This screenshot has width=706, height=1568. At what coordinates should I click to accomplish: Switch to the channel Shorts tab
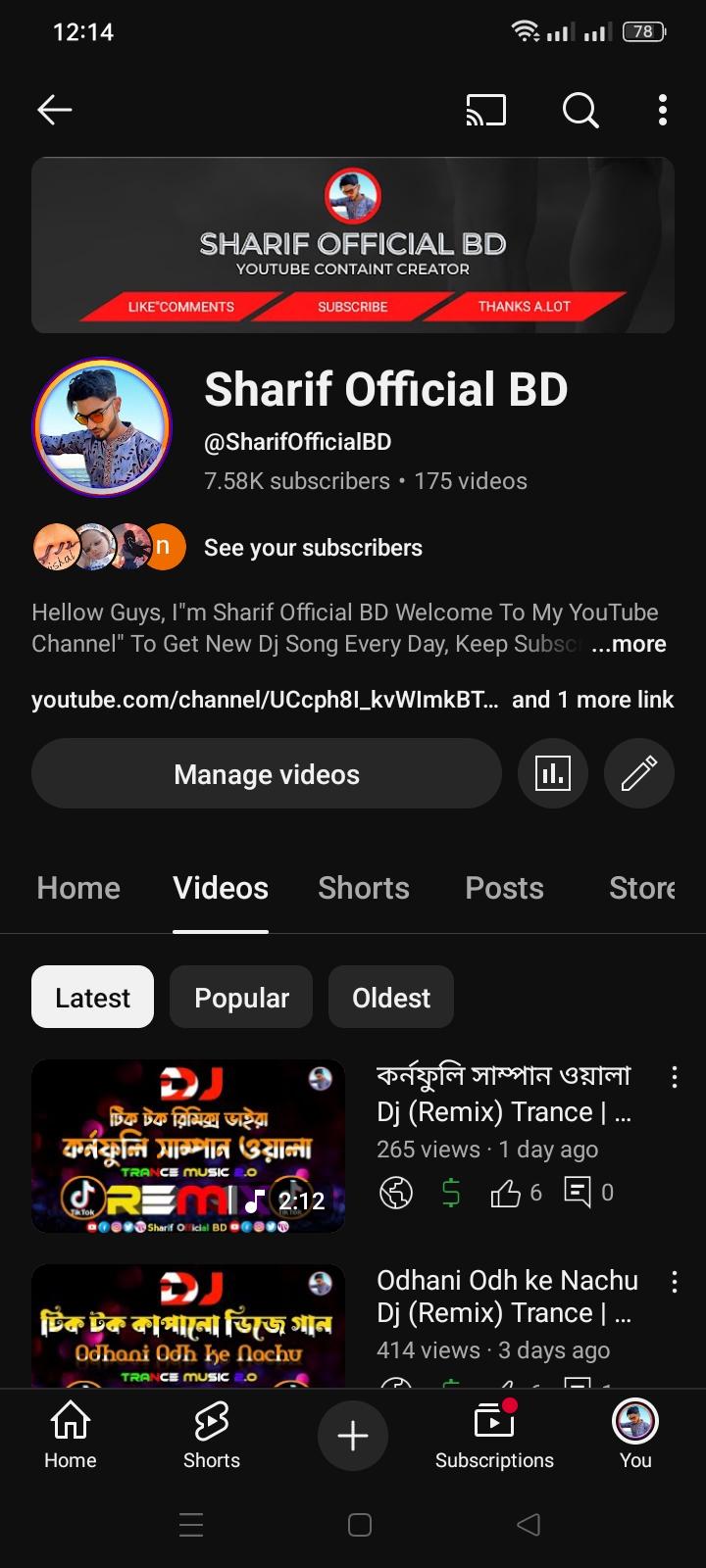[364, 888]
